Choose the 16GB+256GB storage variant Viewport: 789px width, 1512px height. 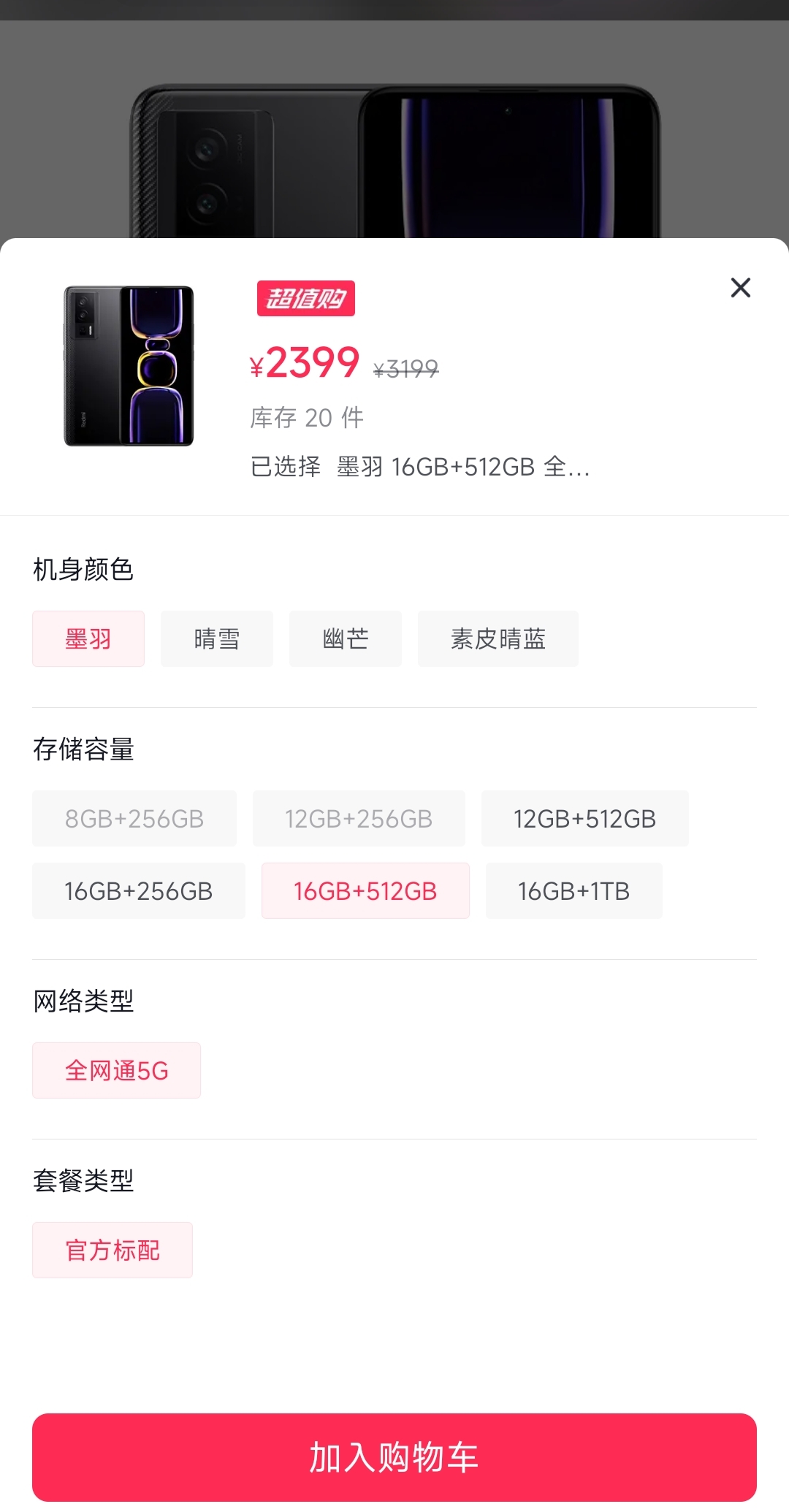point(139,890)
